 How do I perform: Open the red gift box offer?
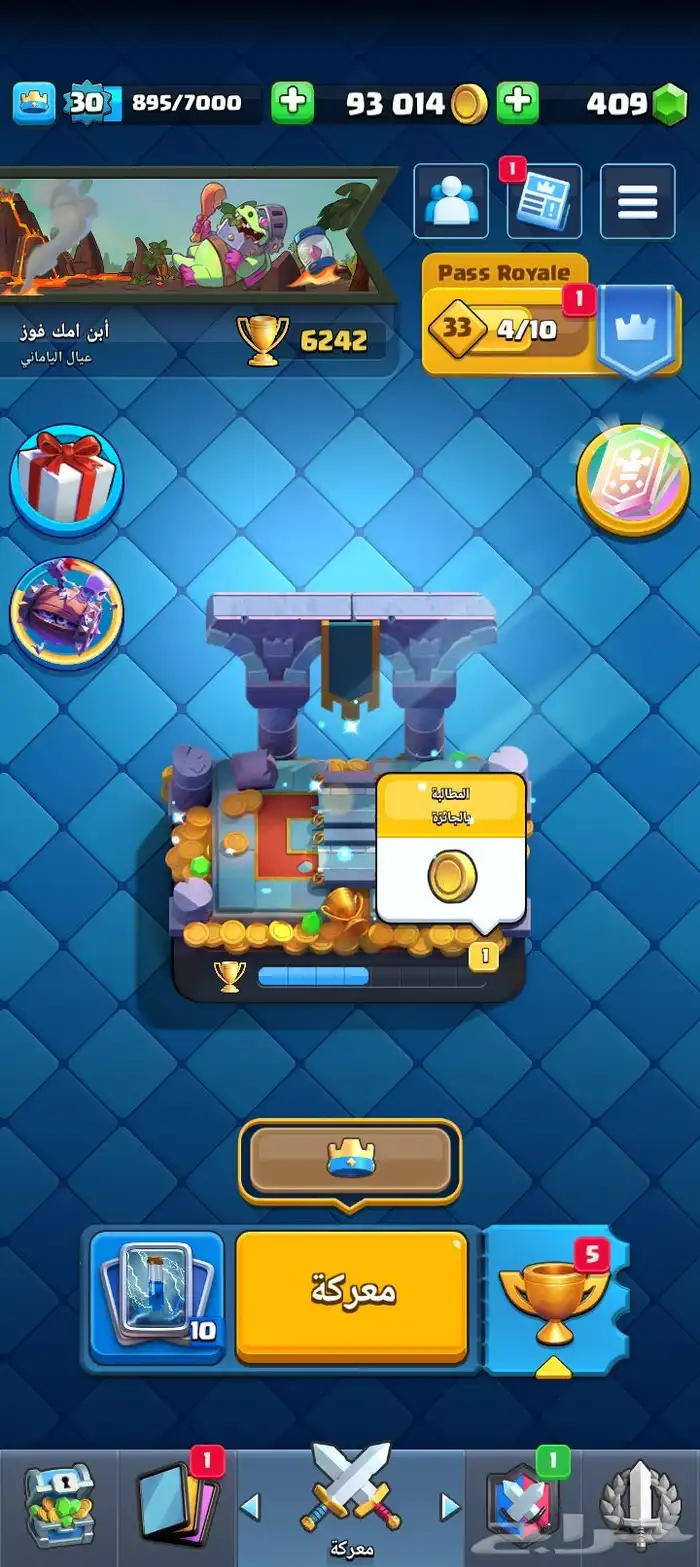tap(66, 481)
